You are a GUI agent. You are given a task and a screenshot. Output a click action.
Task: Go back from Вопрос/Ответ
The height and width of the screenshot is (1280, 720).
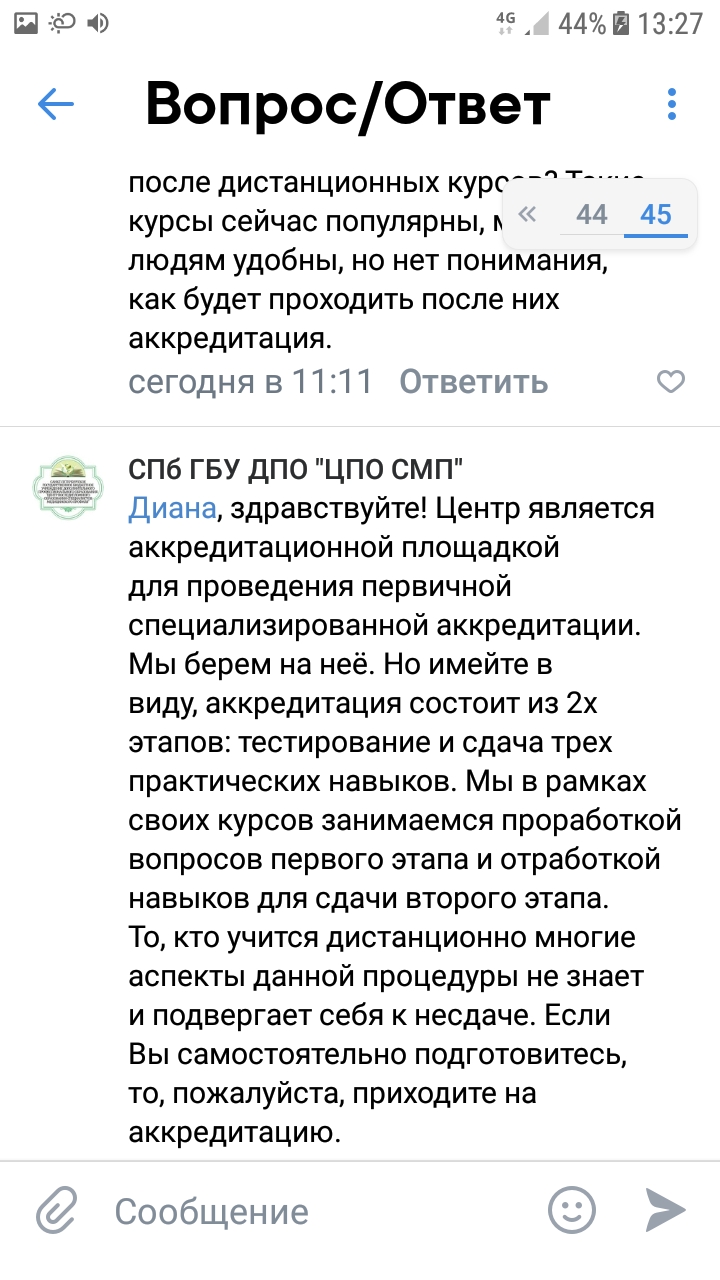coord(56,104)
